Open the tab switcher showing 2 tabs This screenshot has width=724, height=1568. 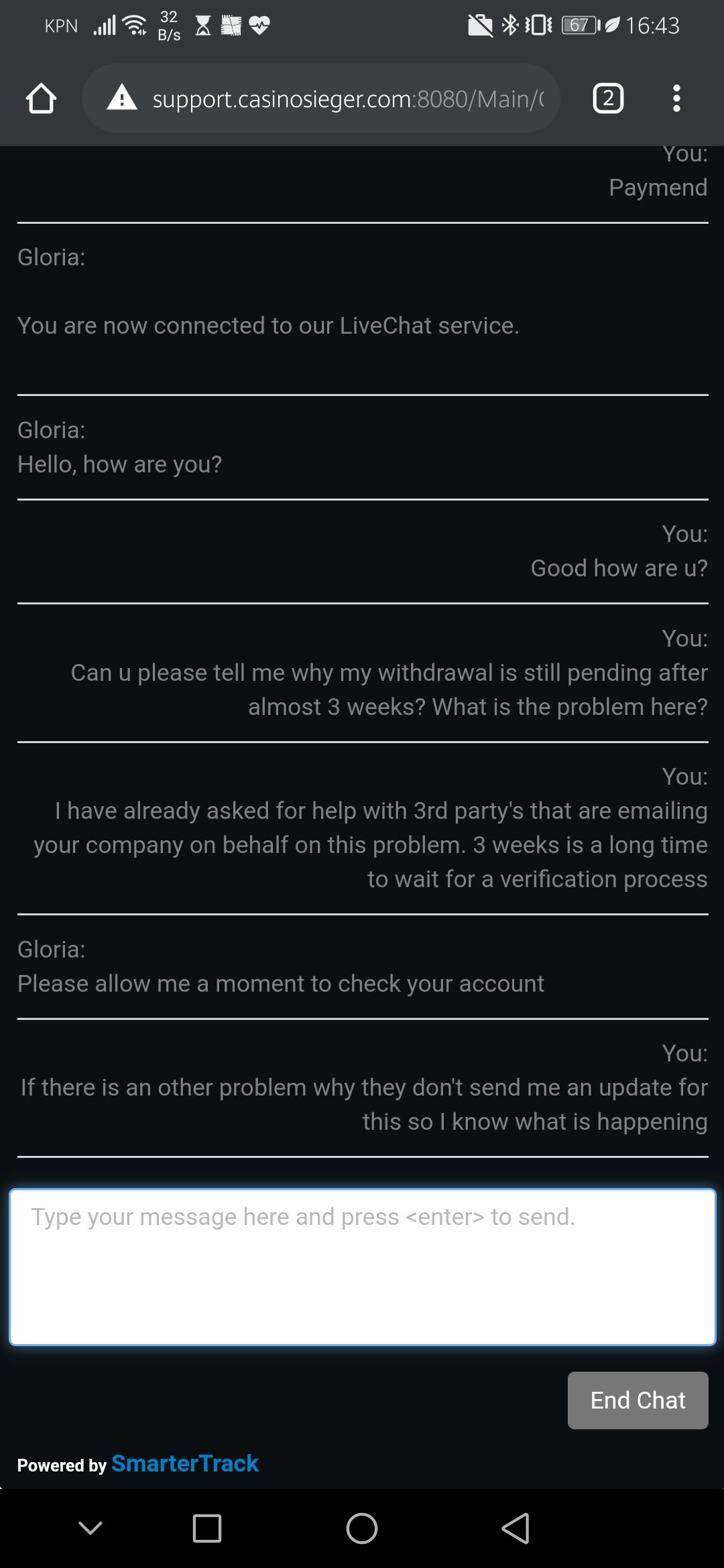point(608,99)
